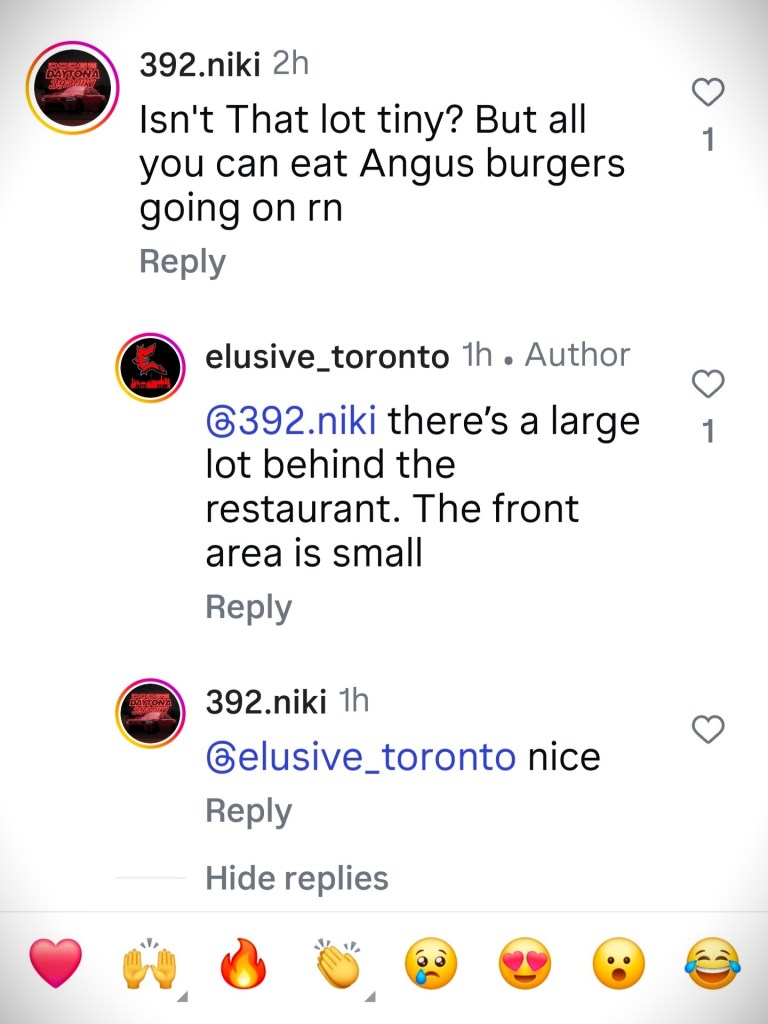Send the raised hands emoji reaction
The image size is (768, 1024).
[148, 965]
